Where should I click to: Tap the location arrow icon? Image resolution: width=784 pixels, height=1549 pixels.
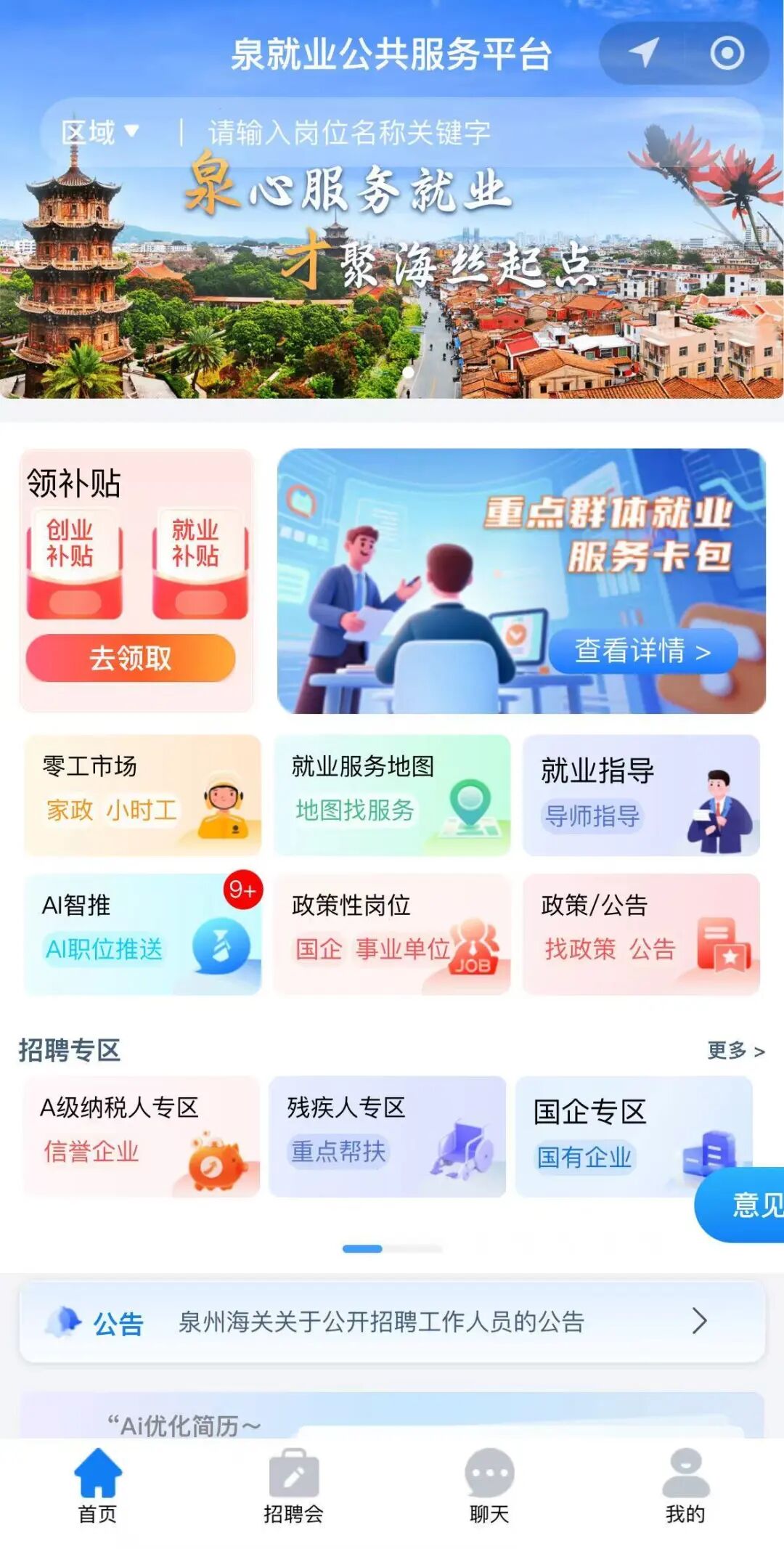[x=643, y=53]
